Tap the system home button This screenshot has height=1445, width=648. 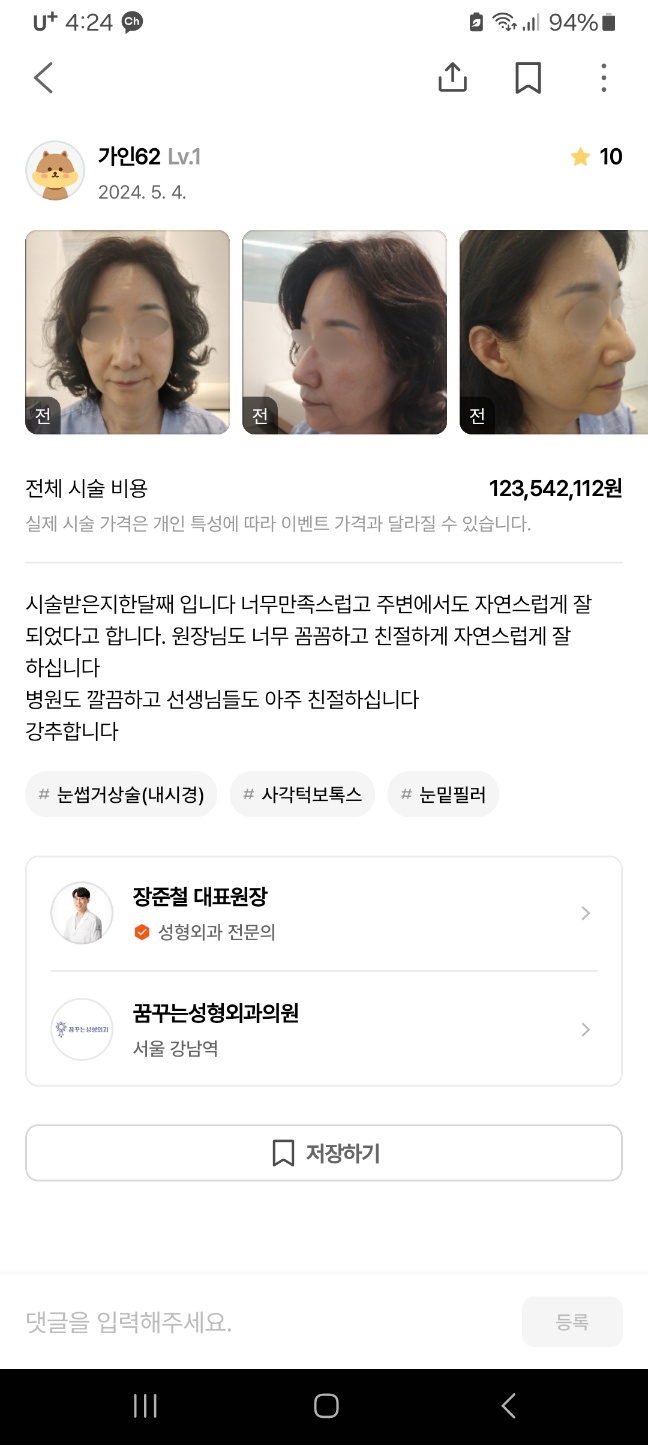326,1406
